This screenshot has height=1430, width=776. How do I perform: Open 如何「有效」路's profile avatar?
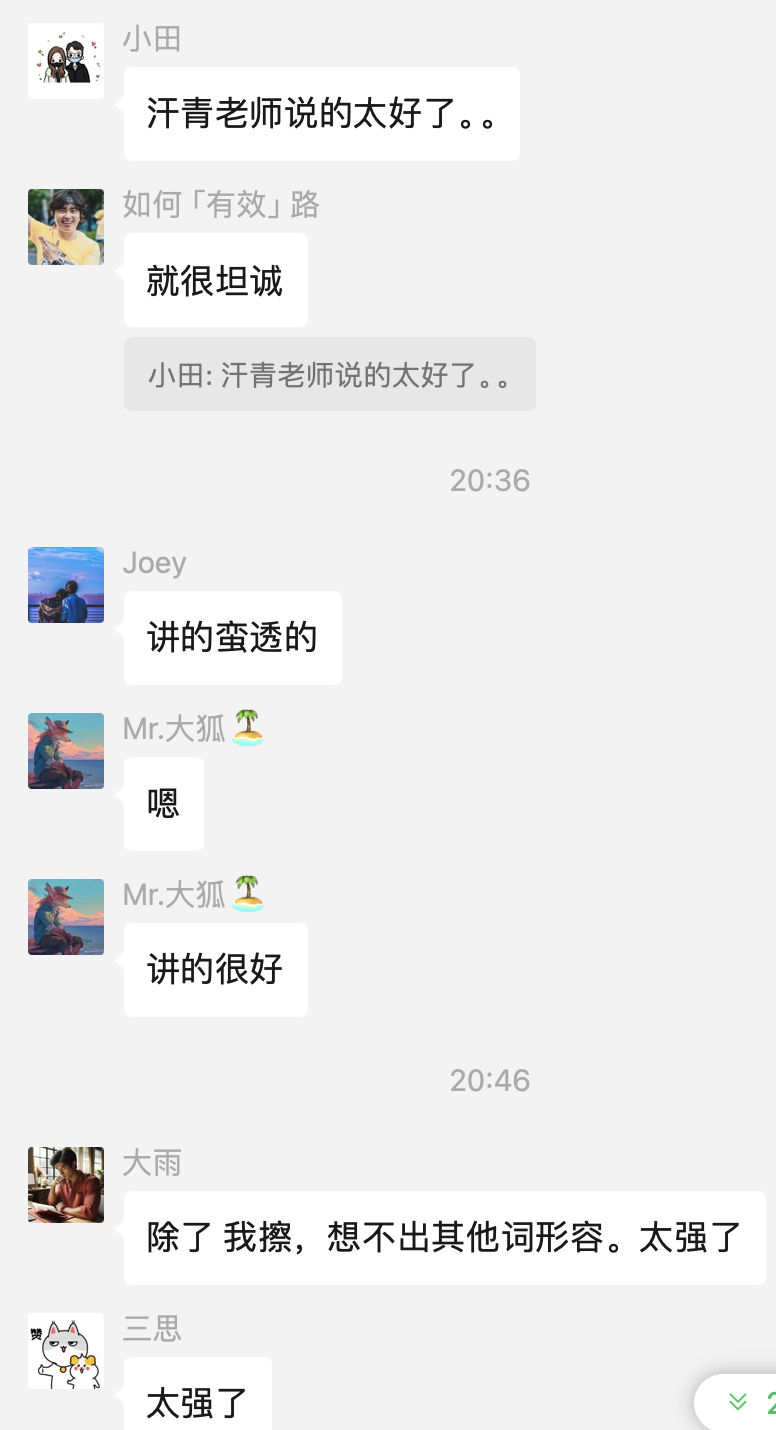66,227
